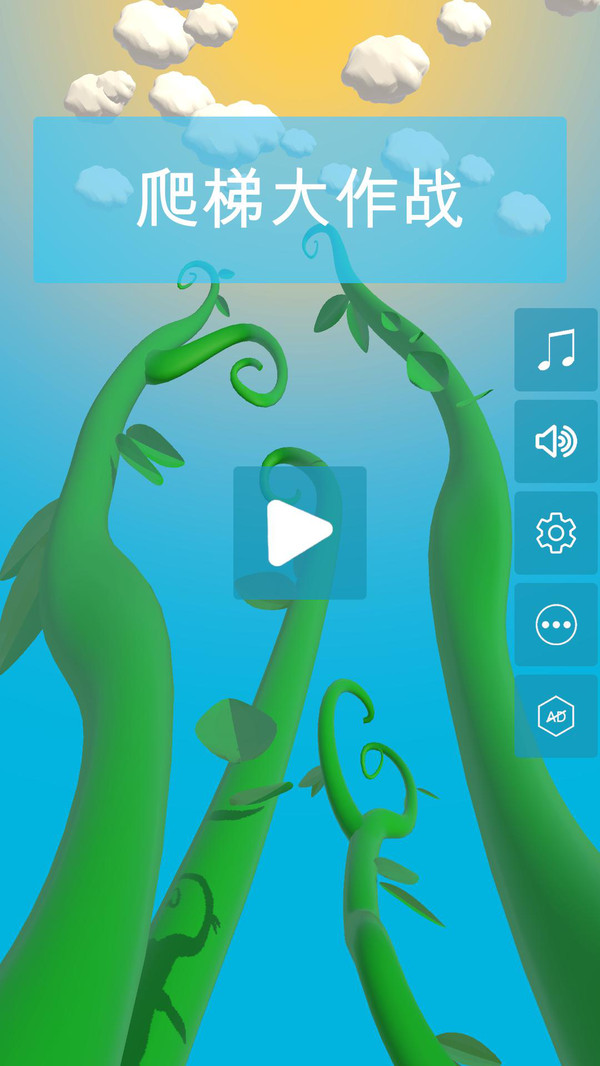Open the more options three-dot button

[556, 625]
